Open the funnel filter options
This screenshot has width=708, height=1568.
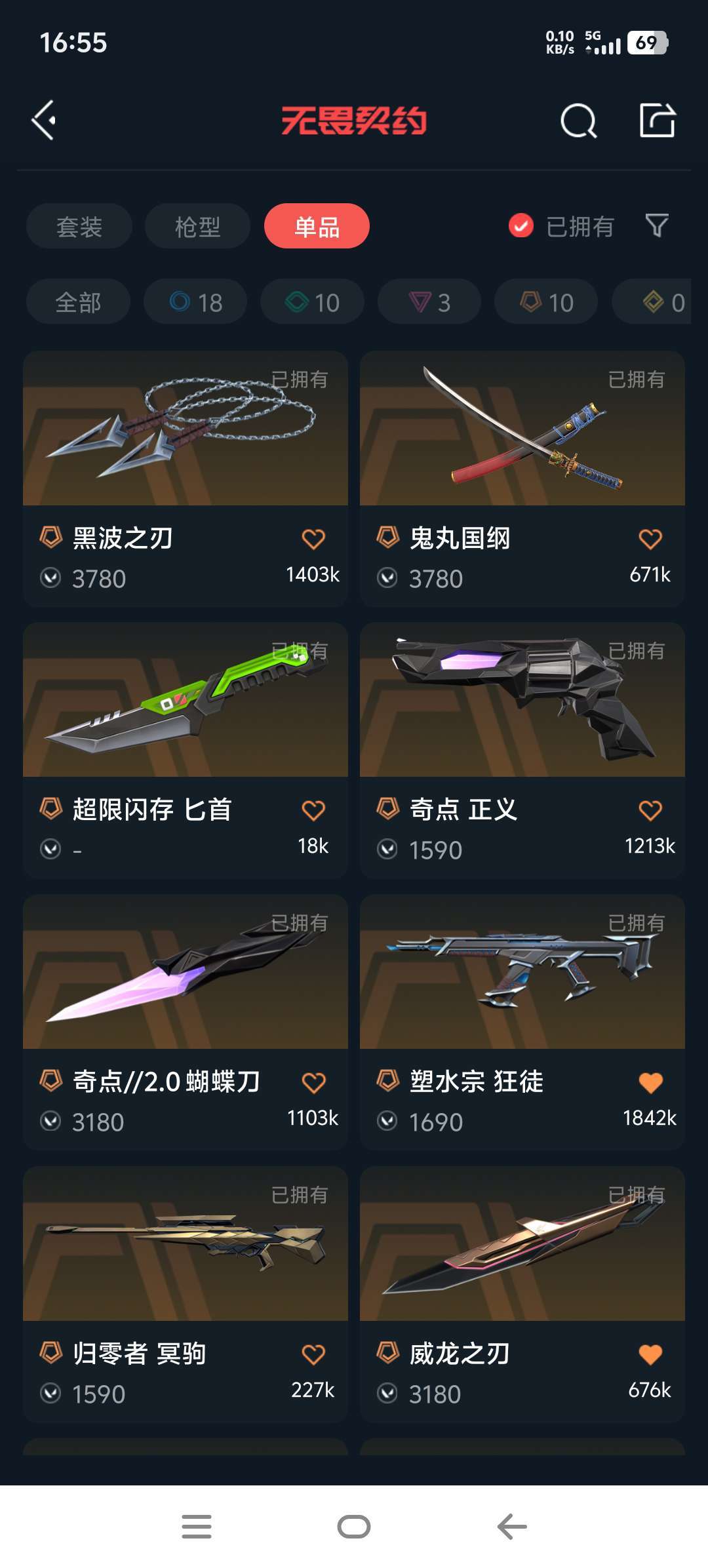[657, 226]
